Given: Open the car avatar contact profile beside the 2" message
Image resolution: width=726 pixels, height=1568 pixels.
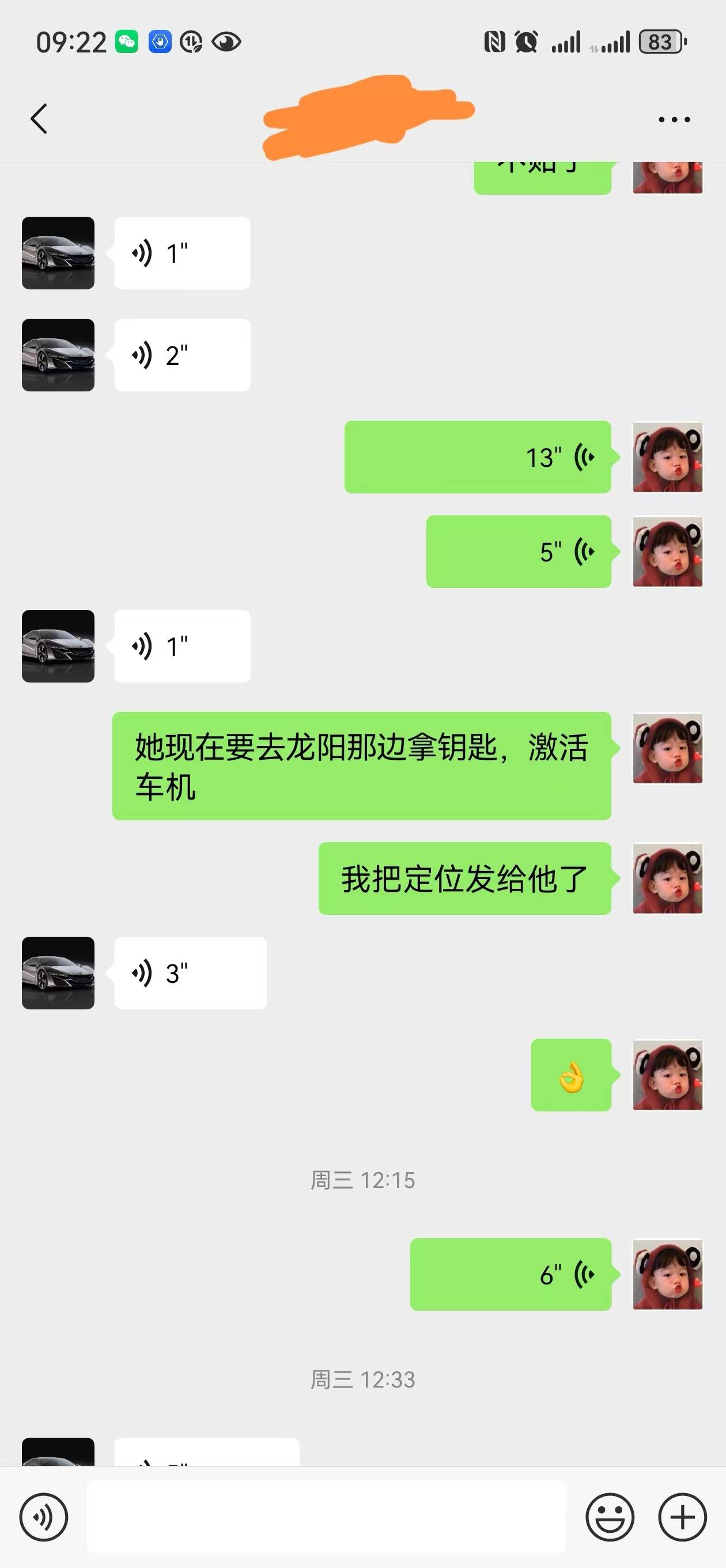Looking at the screenshot, I should [x=58, y=355].
